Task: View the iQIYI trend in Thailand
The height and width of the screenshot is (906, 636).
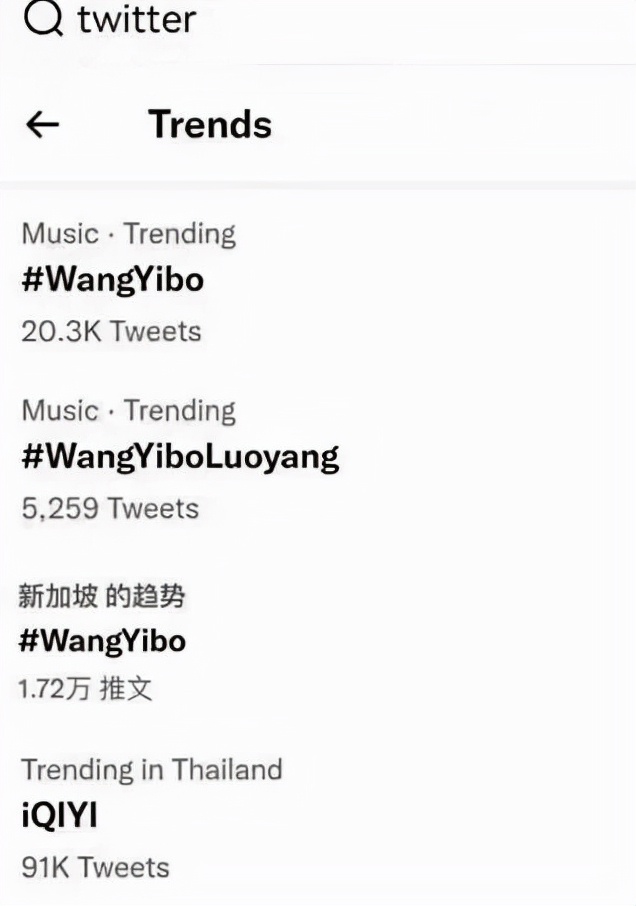Action: [x=60, y=817]
